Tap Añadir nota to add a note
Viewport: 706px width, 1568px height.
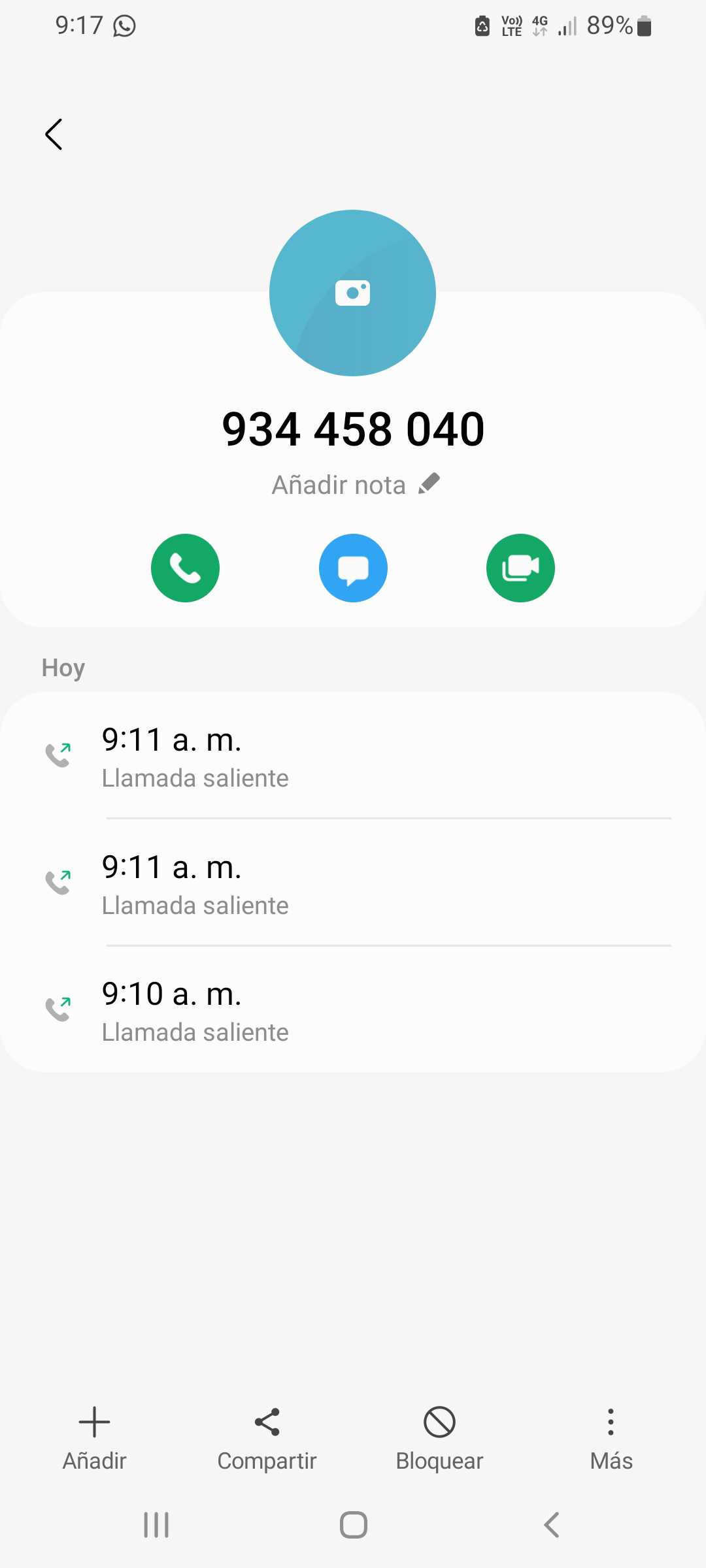click(x=355, y=485)
